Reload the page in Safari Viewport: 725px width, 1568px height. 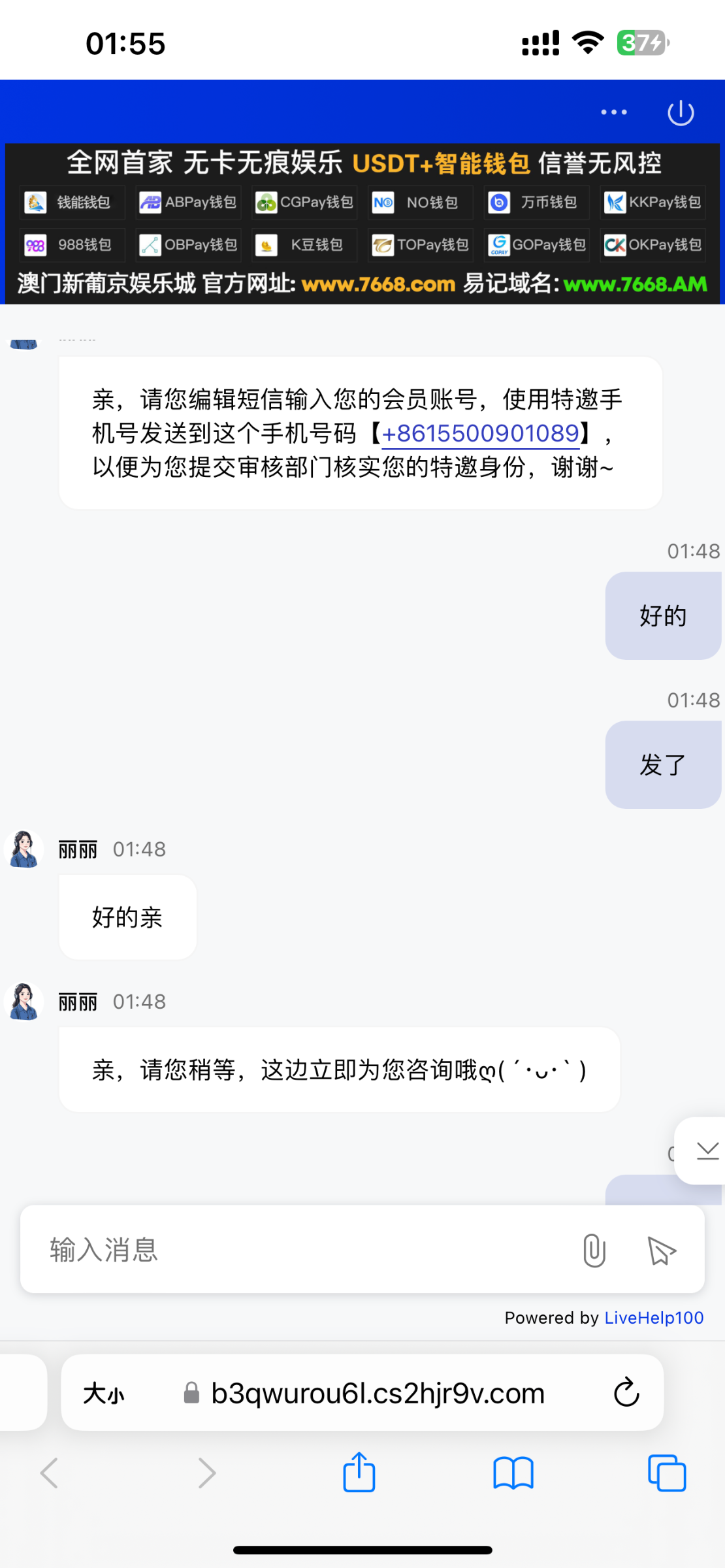click(626, 1393)
